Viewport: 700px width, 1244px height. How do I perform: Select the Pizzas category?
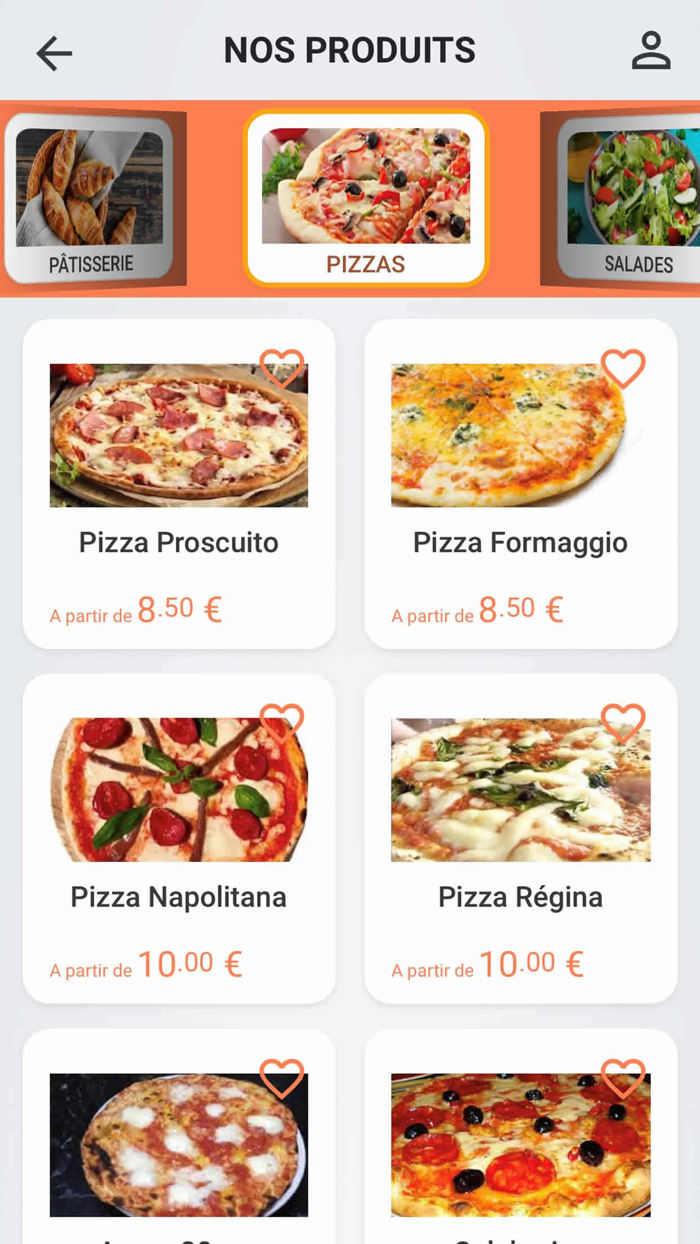(x=366, y=198)
